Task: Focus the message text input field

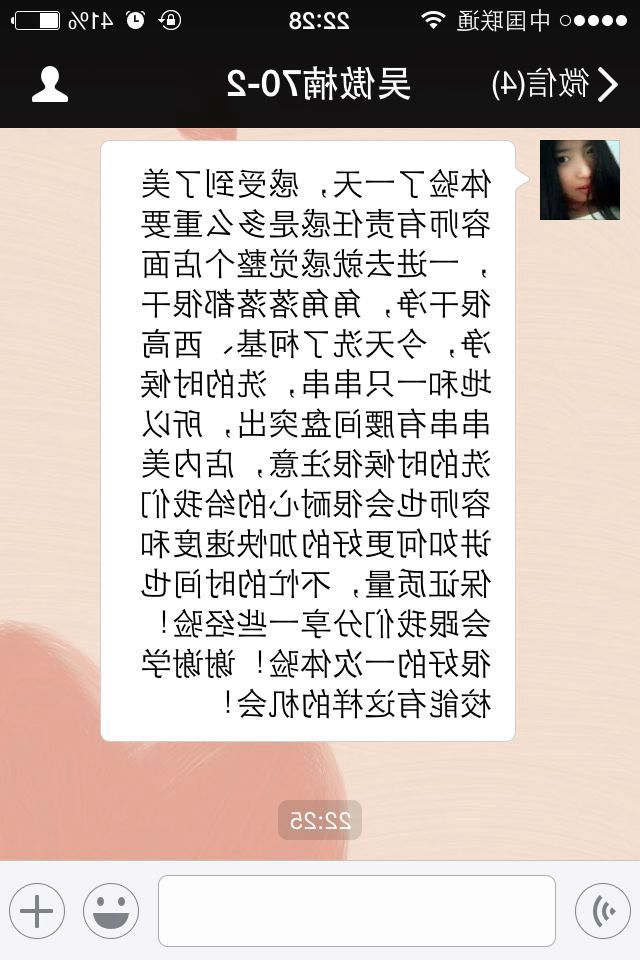Action: [356, 911]
